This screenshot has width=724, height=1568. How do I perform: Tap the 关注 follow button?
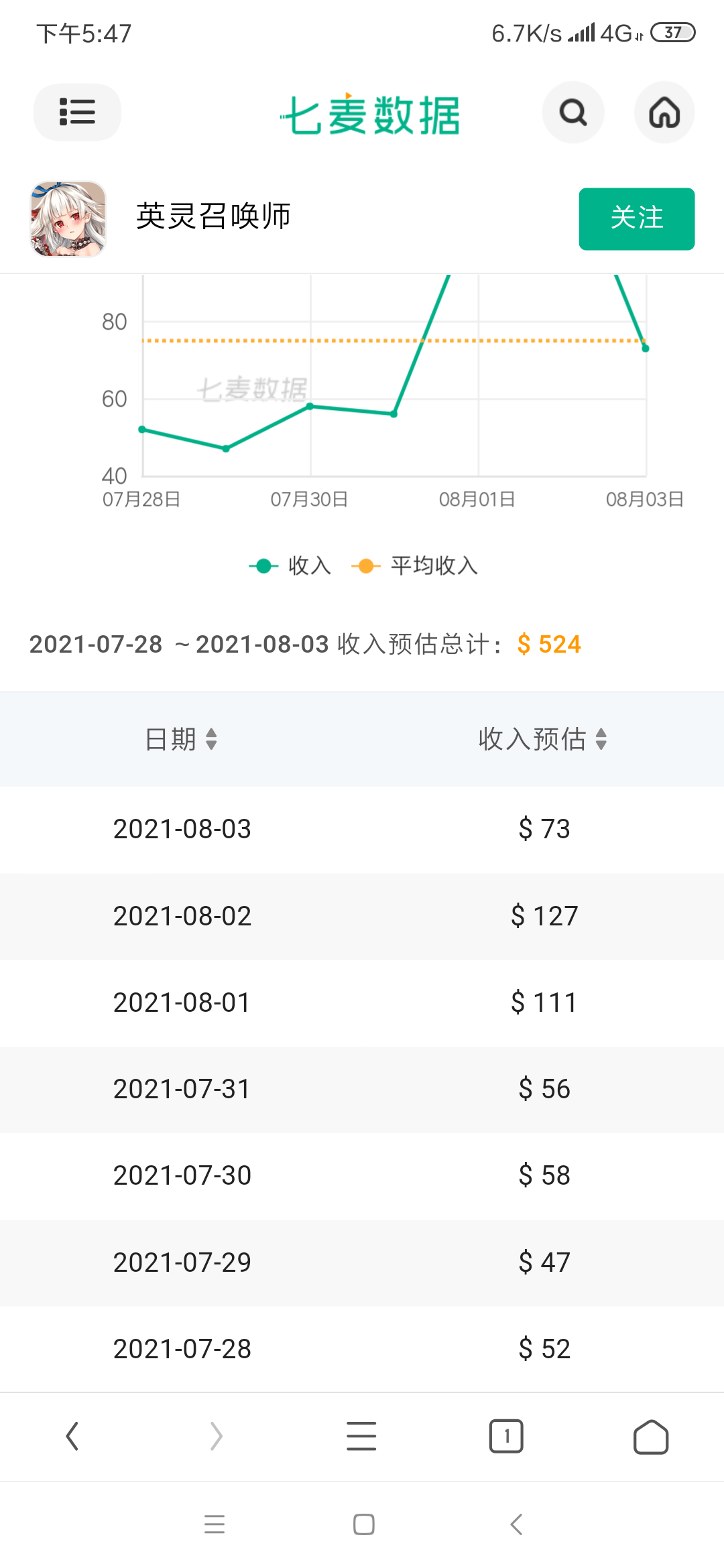point(637,218)
